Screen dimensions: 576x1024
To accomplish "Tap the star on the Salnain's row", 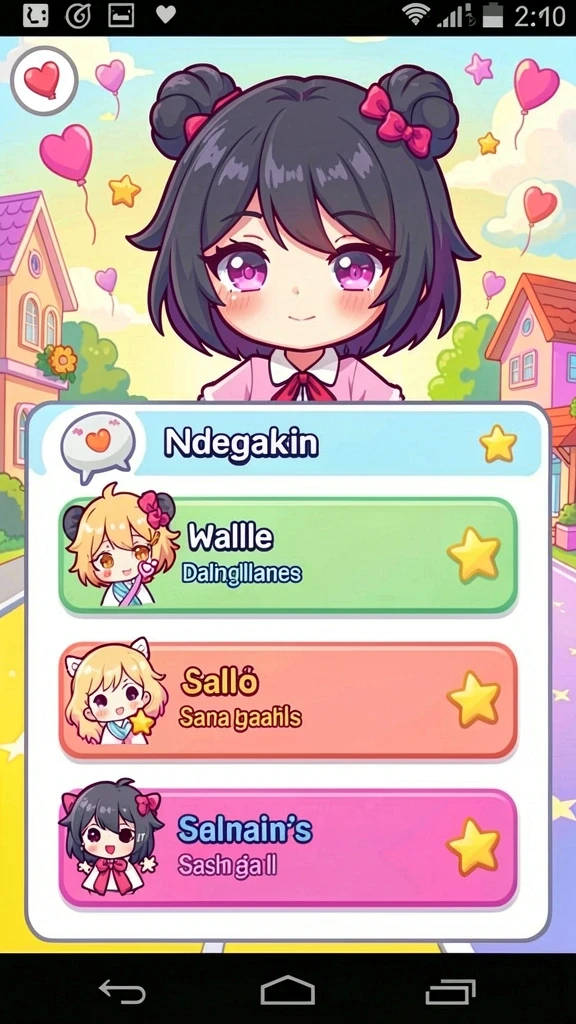I will pos(475,846).
